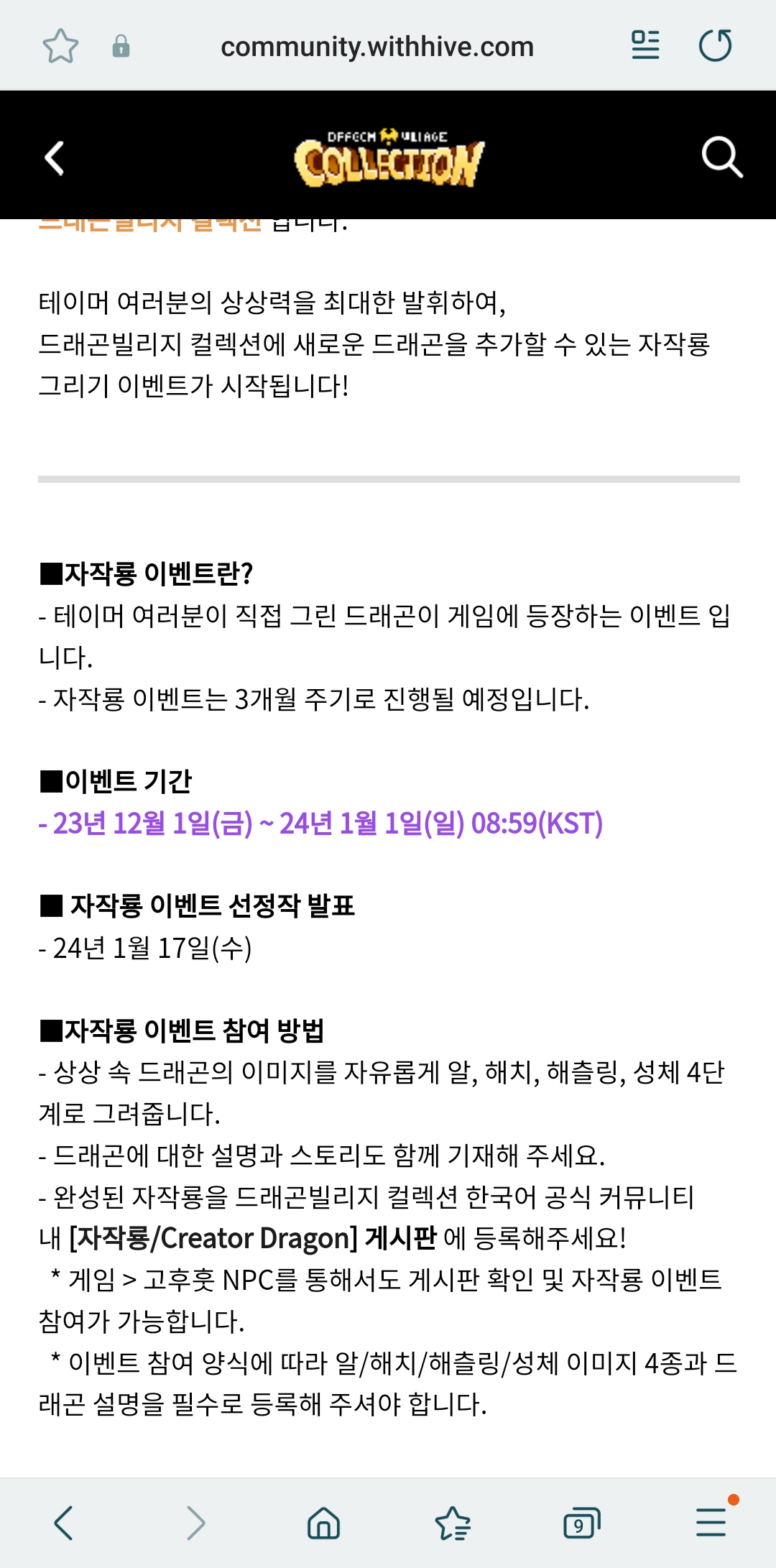The image size is (776, 1568).
Task: Bookmark this page with the star icon
Action: (x=60, y=46)
